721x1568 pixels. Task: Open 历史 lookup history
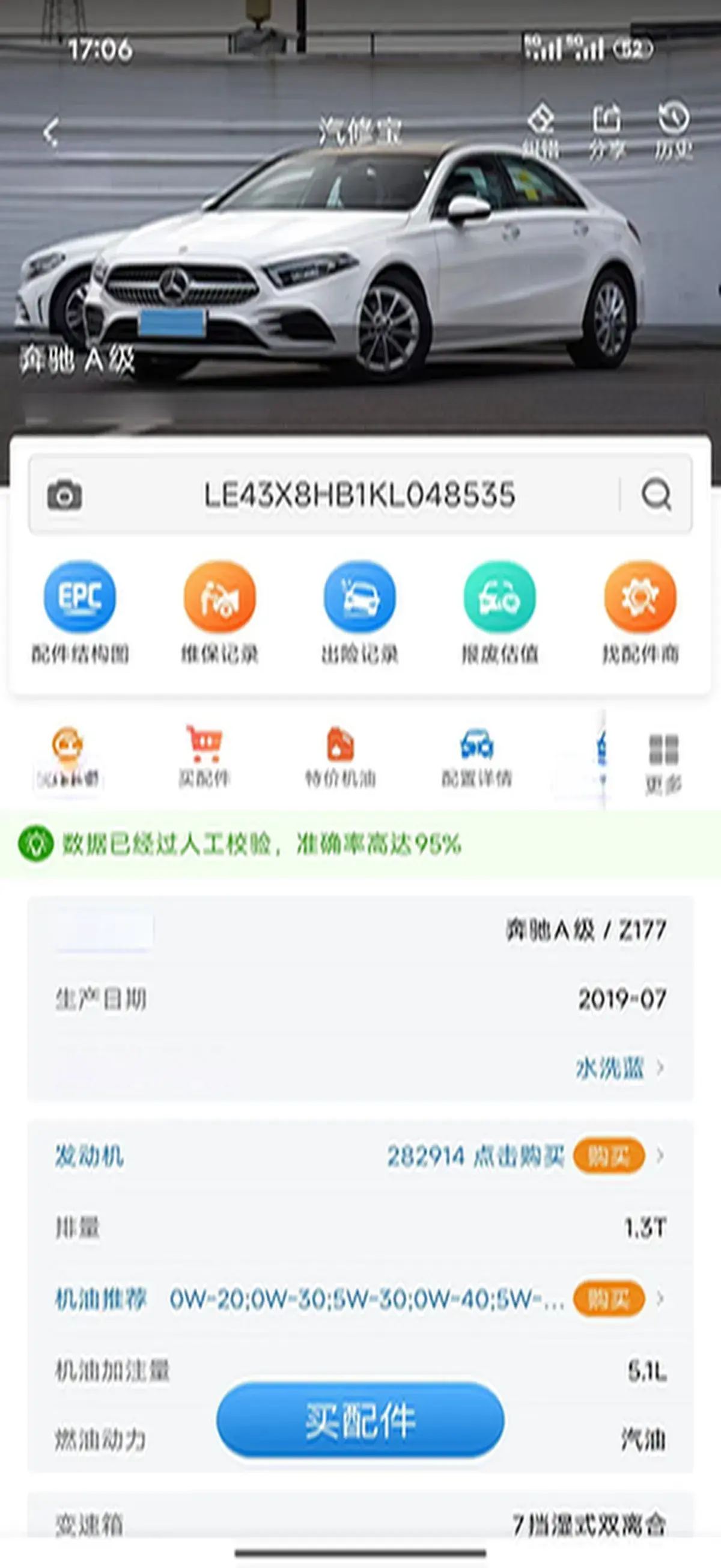click(673, 130)
